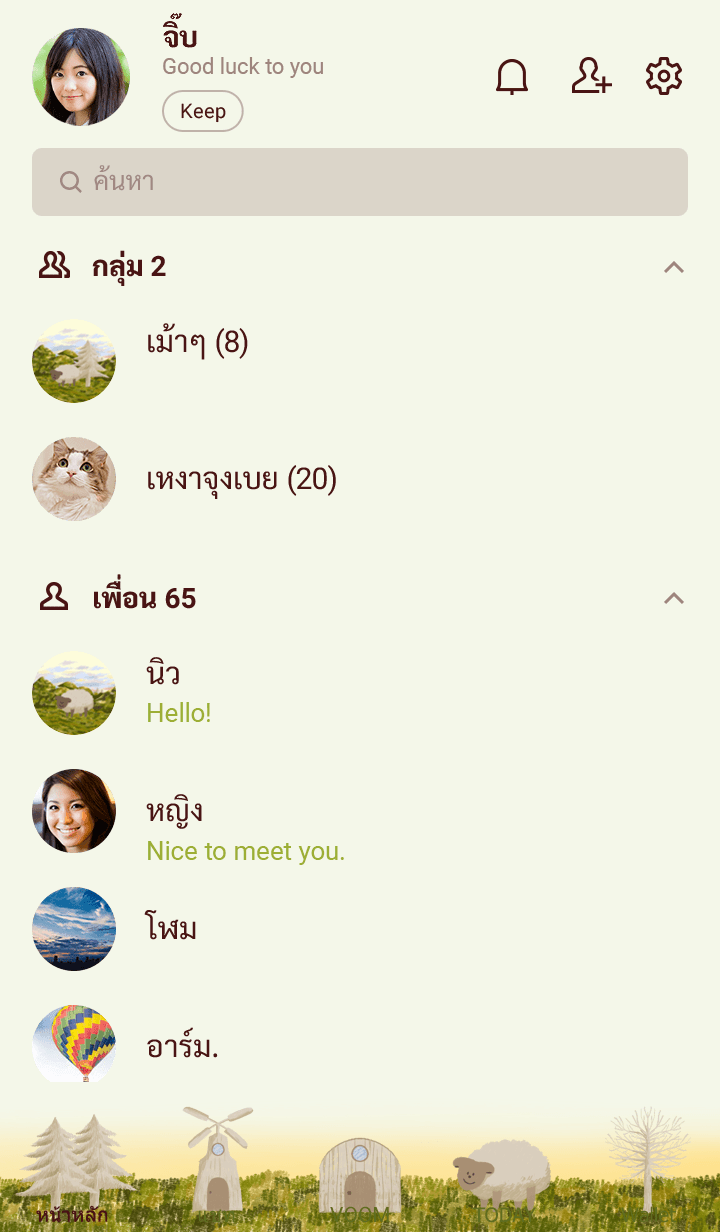Tap the add friend icon

[x=591, y=77]
